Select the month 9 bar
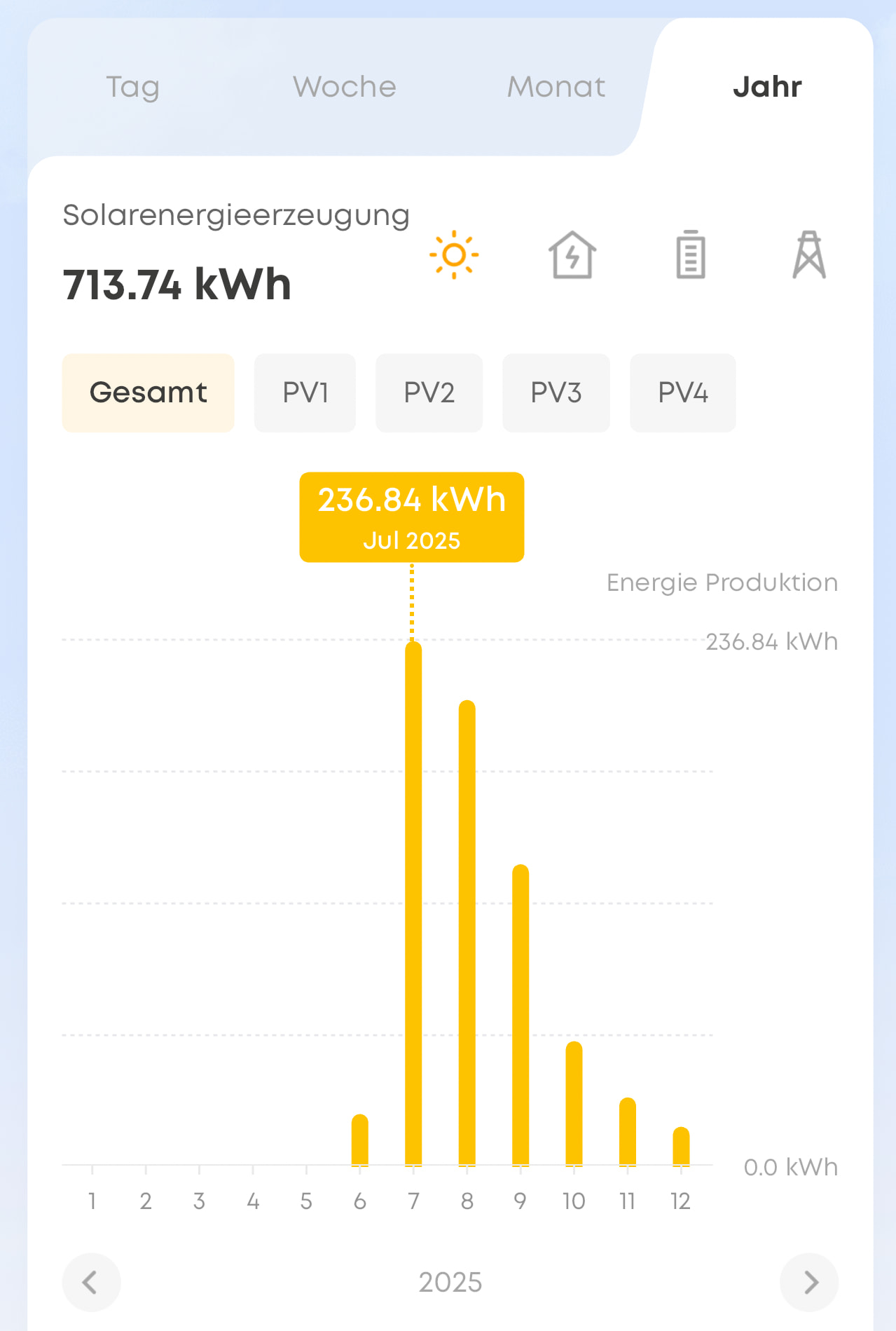The width and height of the screenshot is (896, 1331). point(521,1015)
